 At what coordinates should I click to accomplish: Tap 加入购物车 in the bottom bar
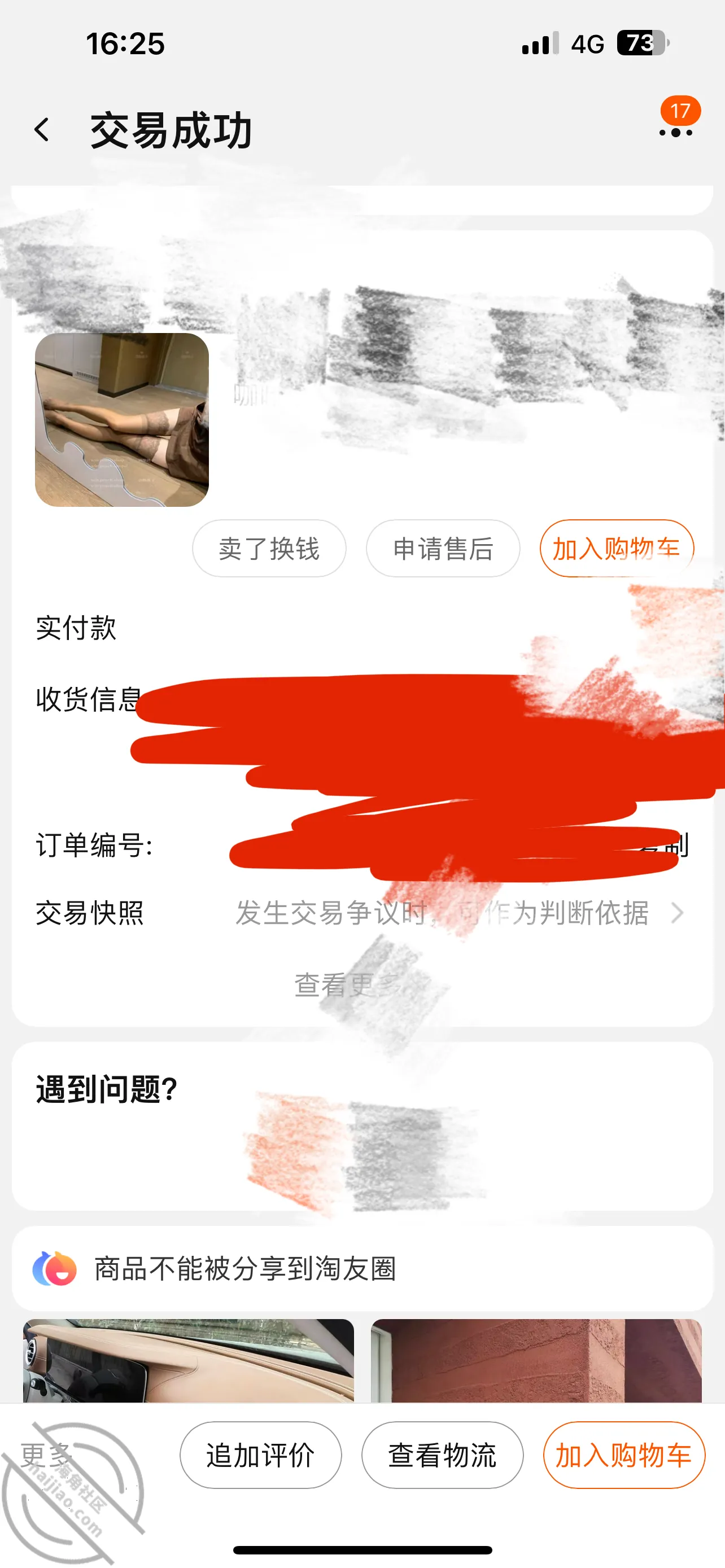click(624, 1455)
